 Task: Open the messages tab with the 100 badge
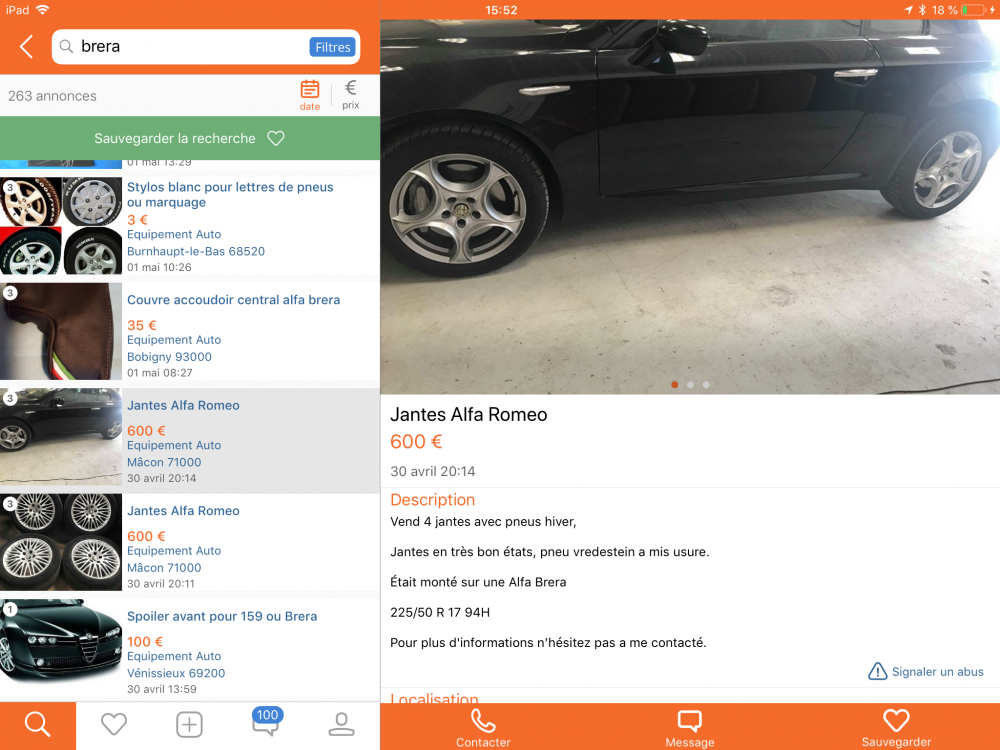click(265, 724)
